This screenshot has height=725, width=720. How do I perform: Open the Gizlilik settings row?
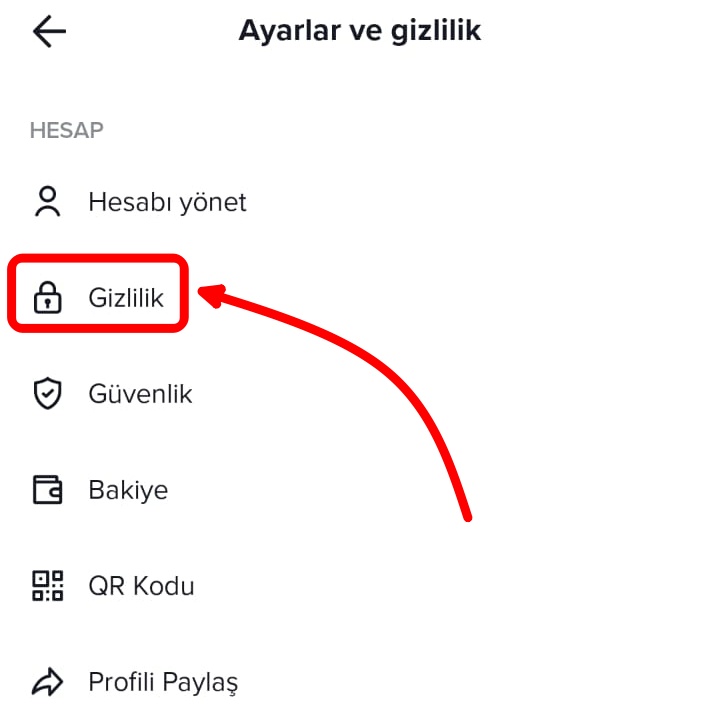124,298
